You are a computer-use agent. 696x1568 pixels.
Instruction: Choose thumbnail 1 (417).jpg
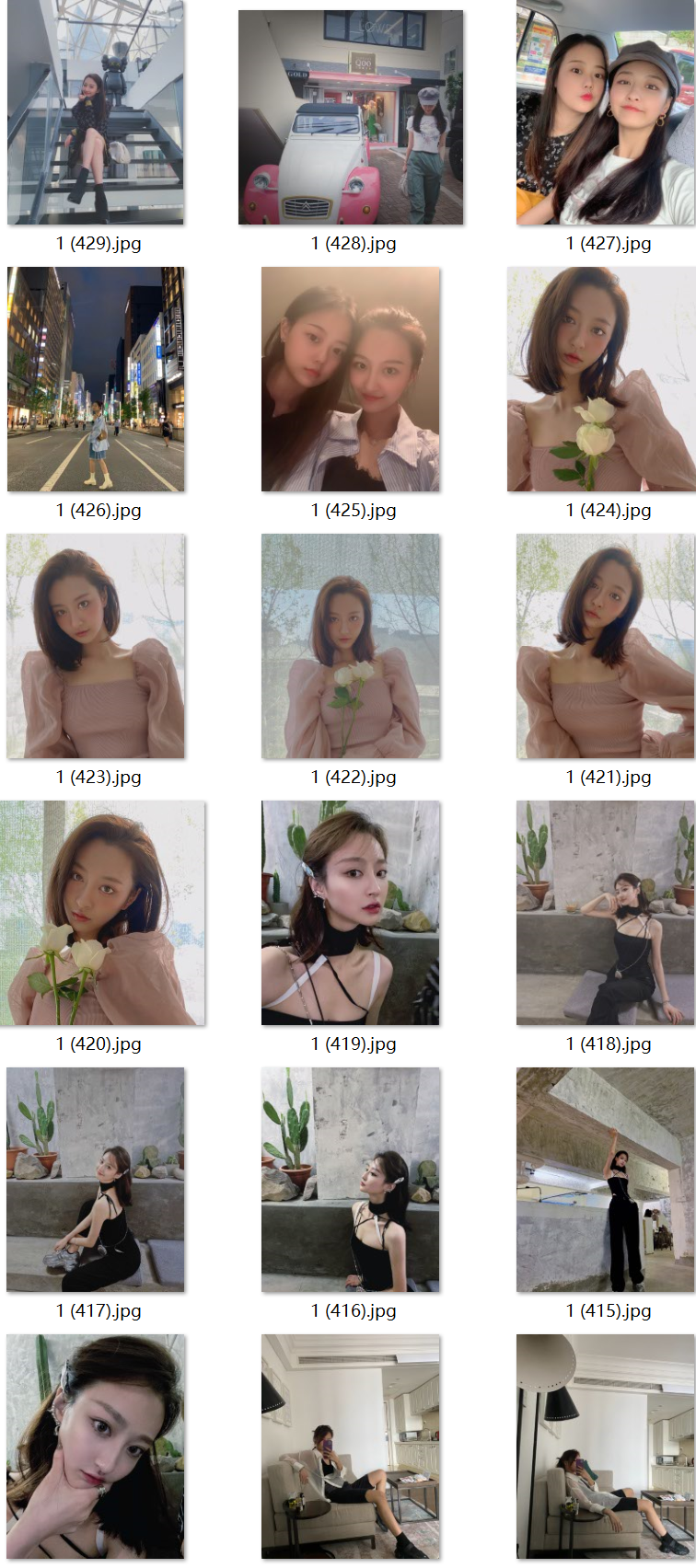click(x=96, y=1180)
